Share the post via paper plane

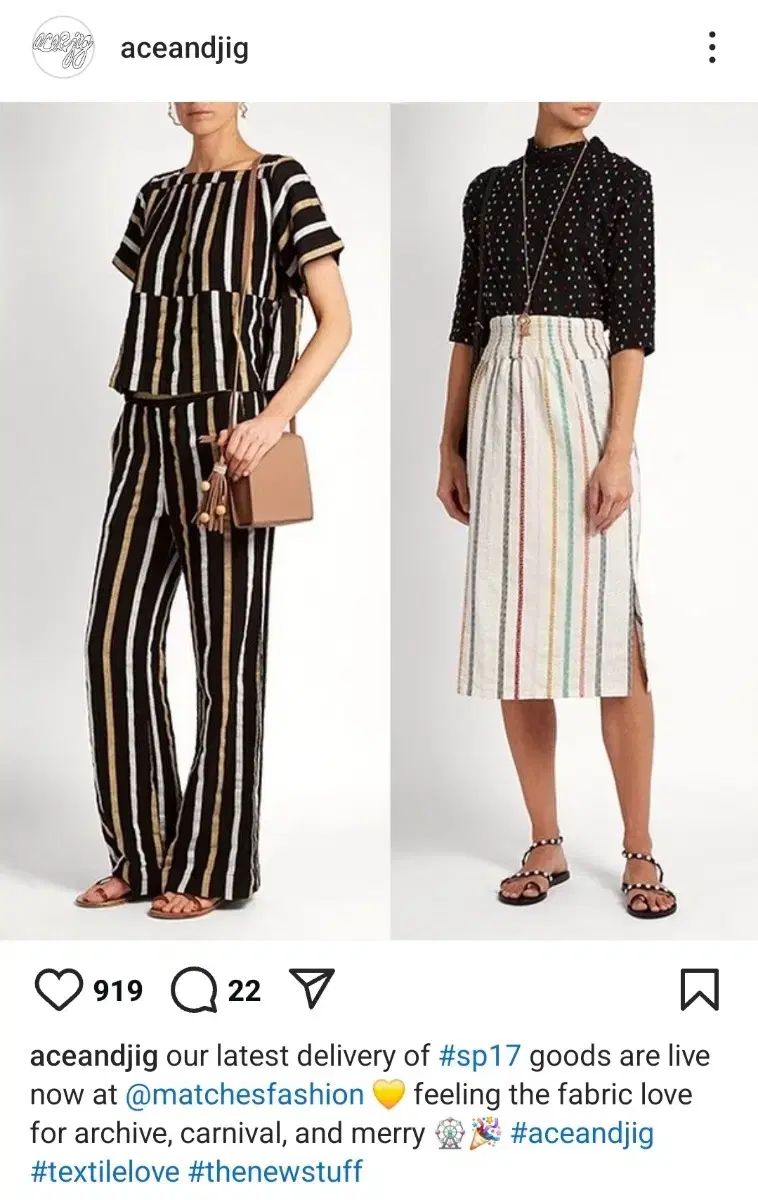[310, 988]
